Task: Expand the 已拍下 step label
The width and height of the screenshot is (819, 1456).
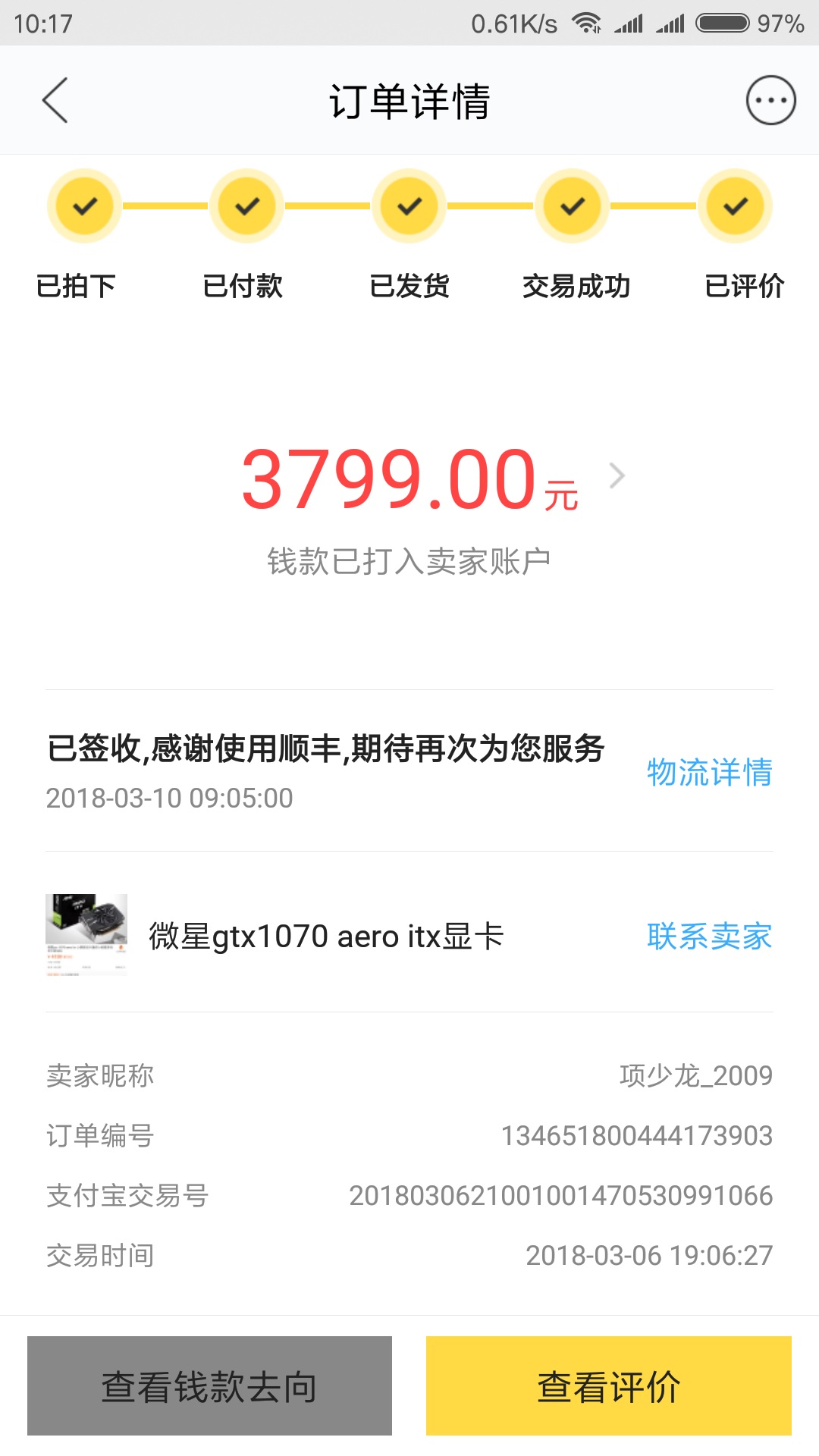Action: pyautogui.click(x=77, y=286)
